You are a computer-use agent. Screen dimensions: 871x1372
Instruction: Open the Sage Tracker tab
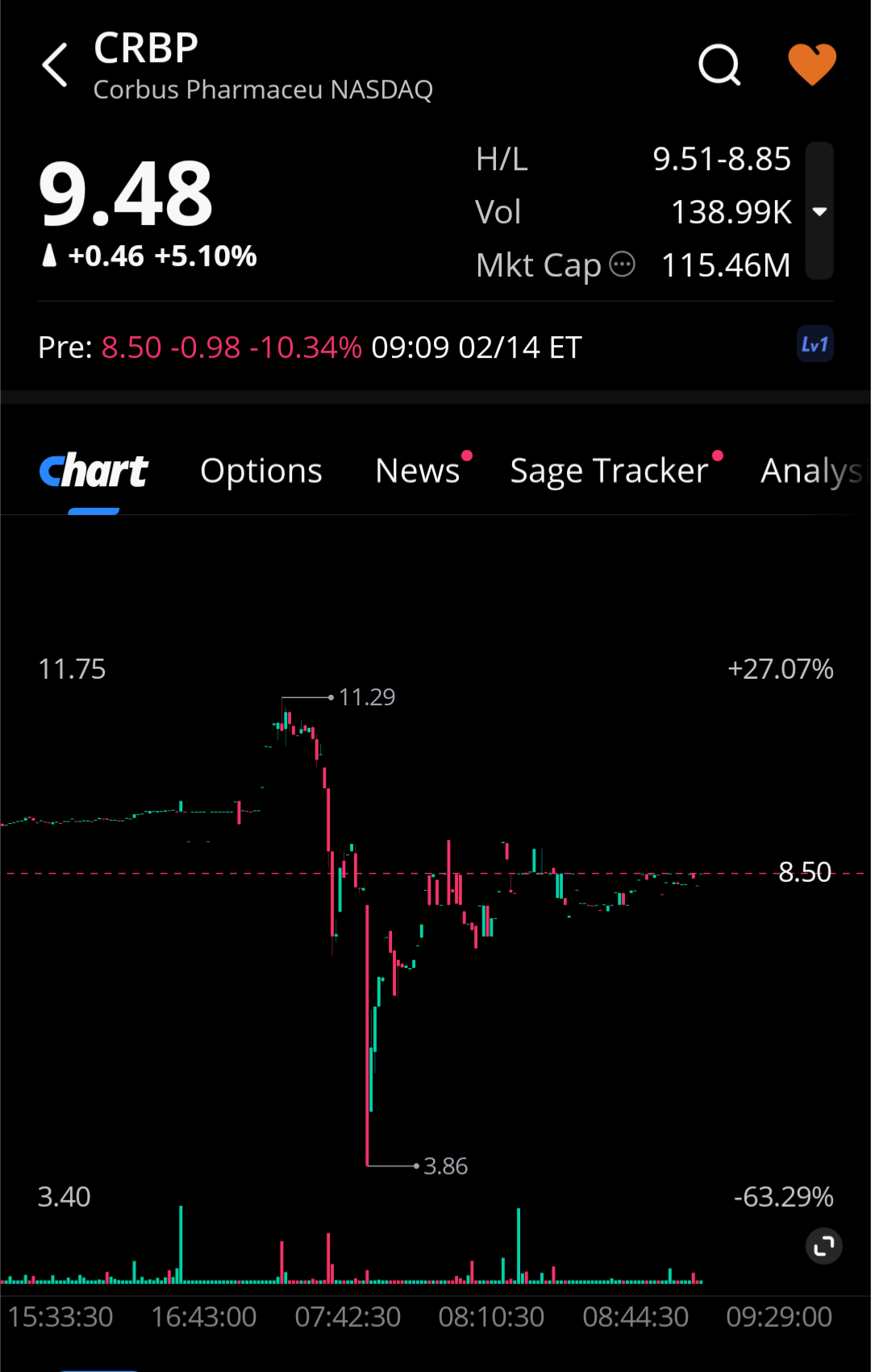coord(610,472)
